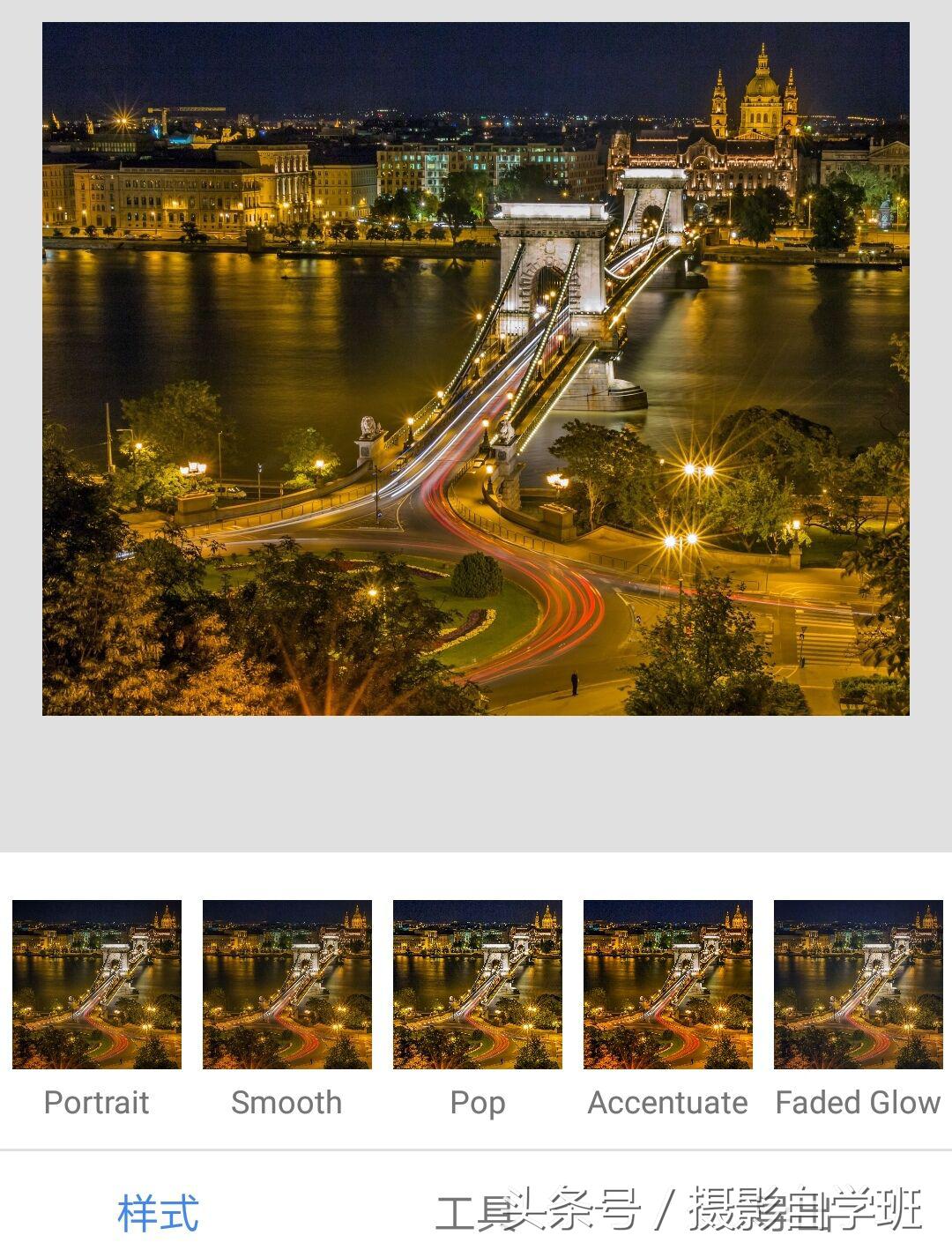952x1250 pixels.
Task: Apply the Portrait style
Action: 97,985
